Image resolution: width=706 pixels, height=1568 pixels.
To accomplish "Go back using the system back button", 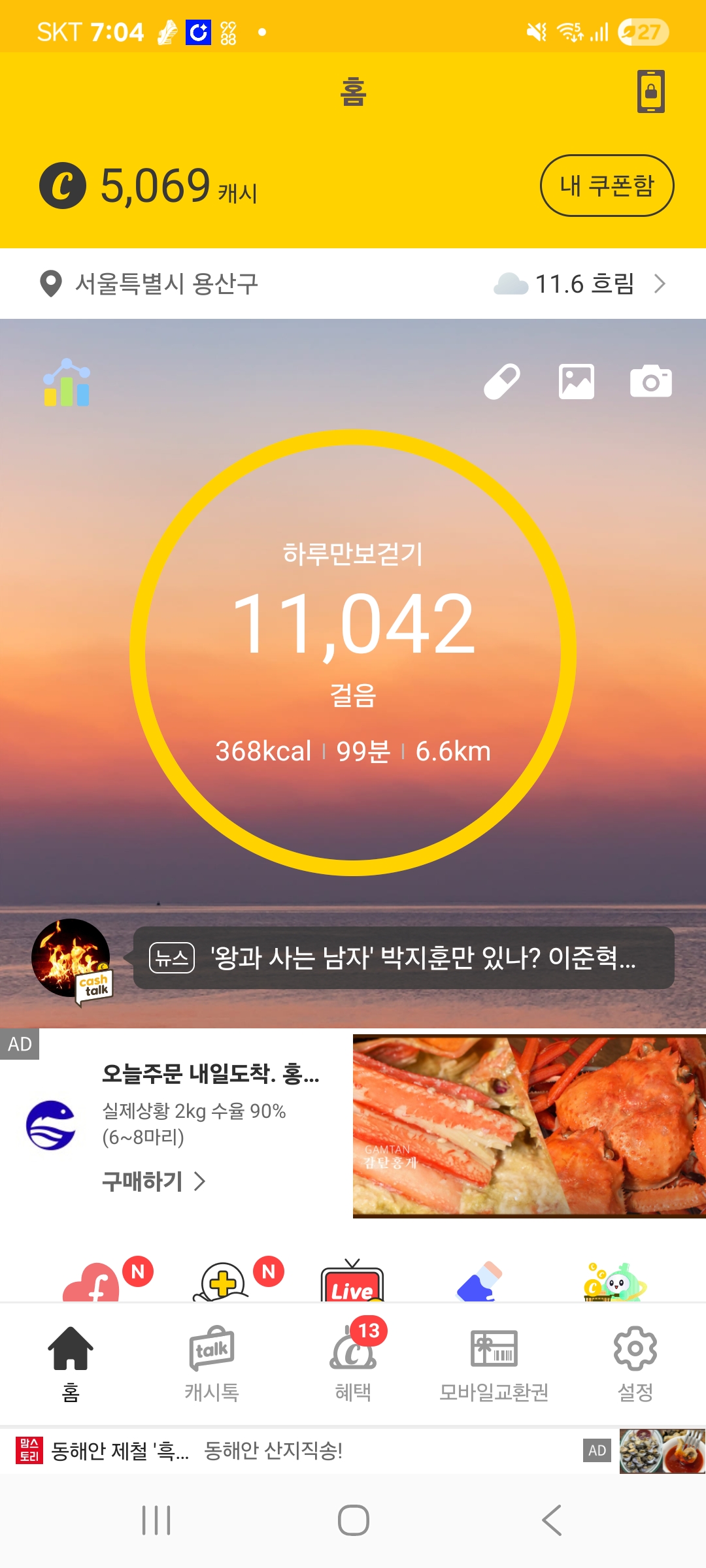I will coord(552,1520).
